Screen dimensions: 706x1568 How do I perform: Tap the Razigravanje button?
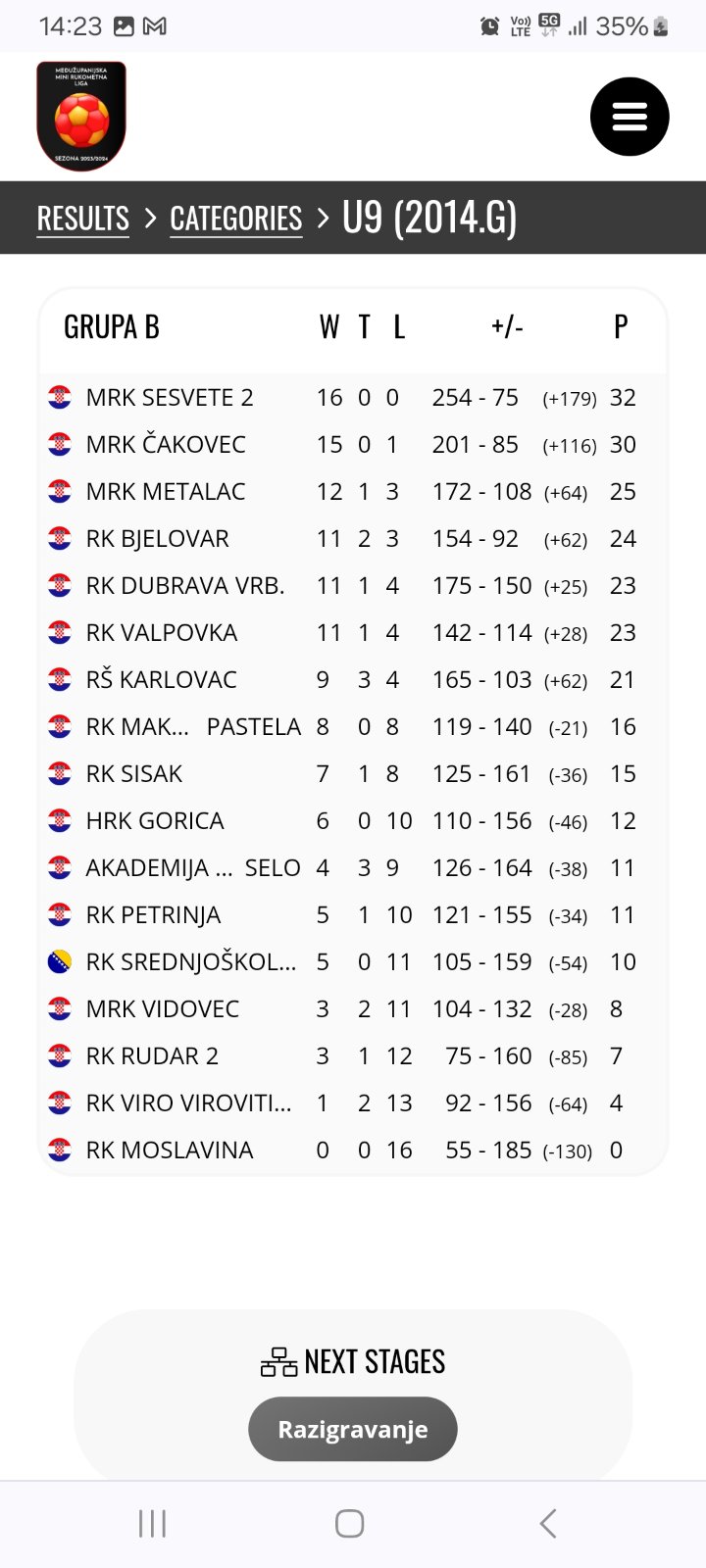pyautogui.click(x=352, y=1429)
